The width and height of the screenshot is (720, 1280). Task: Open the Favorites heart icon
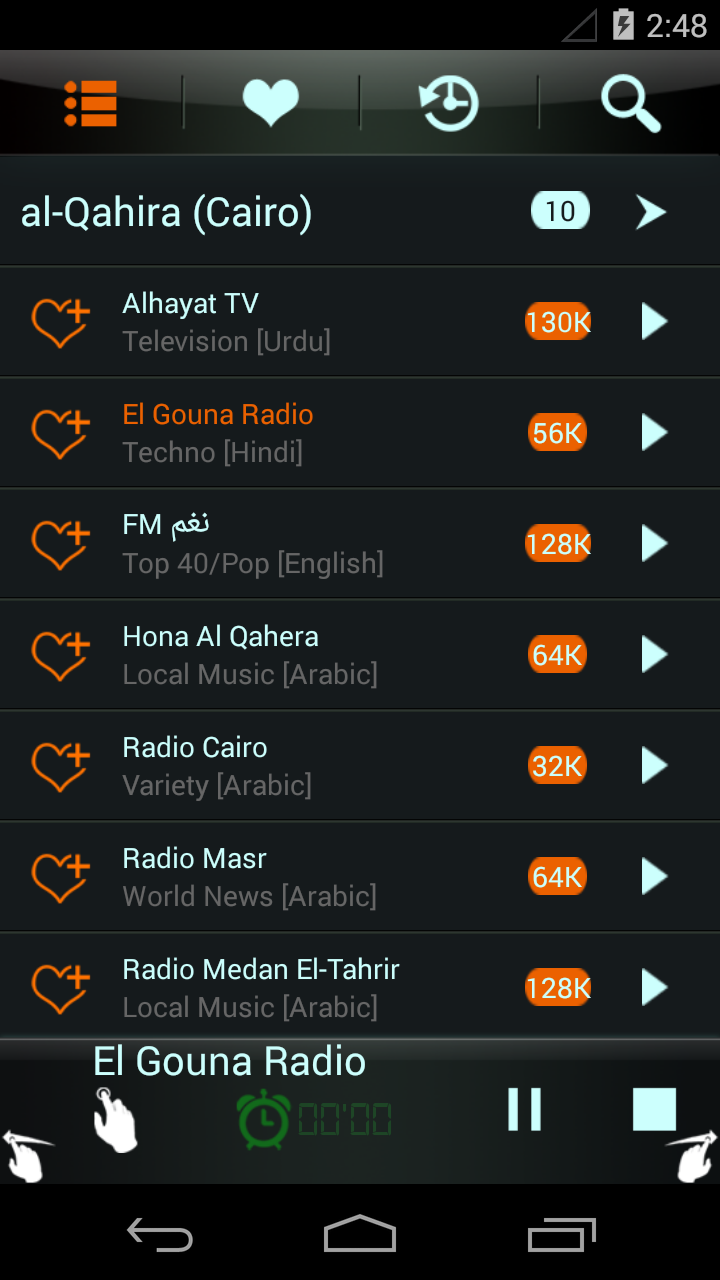pos(271,102)
